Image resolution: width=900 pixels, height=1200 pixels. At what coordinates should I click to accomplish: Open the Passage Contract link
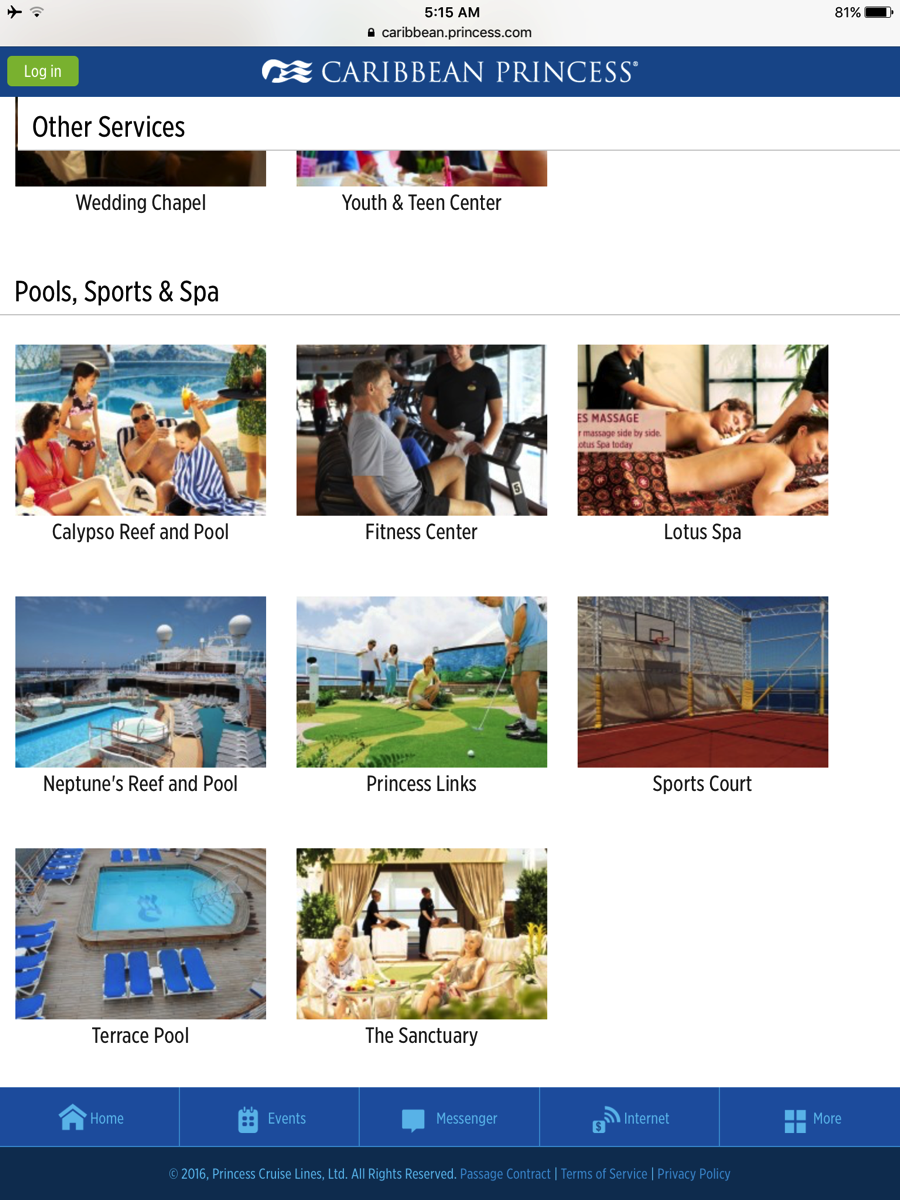click(505, 1174)
